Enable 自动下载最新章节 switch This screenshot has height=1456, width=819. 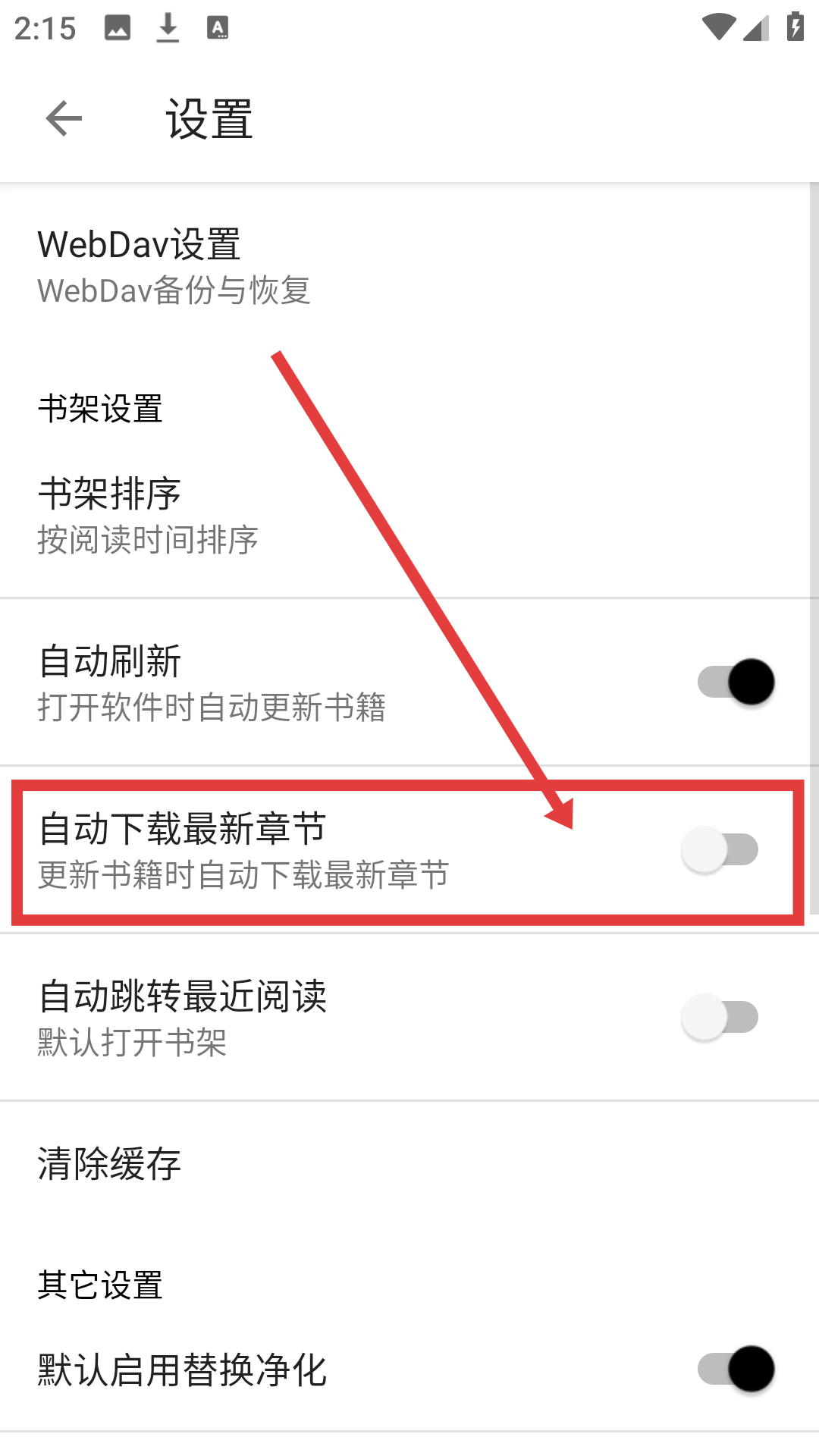click(x=720, y=850)
